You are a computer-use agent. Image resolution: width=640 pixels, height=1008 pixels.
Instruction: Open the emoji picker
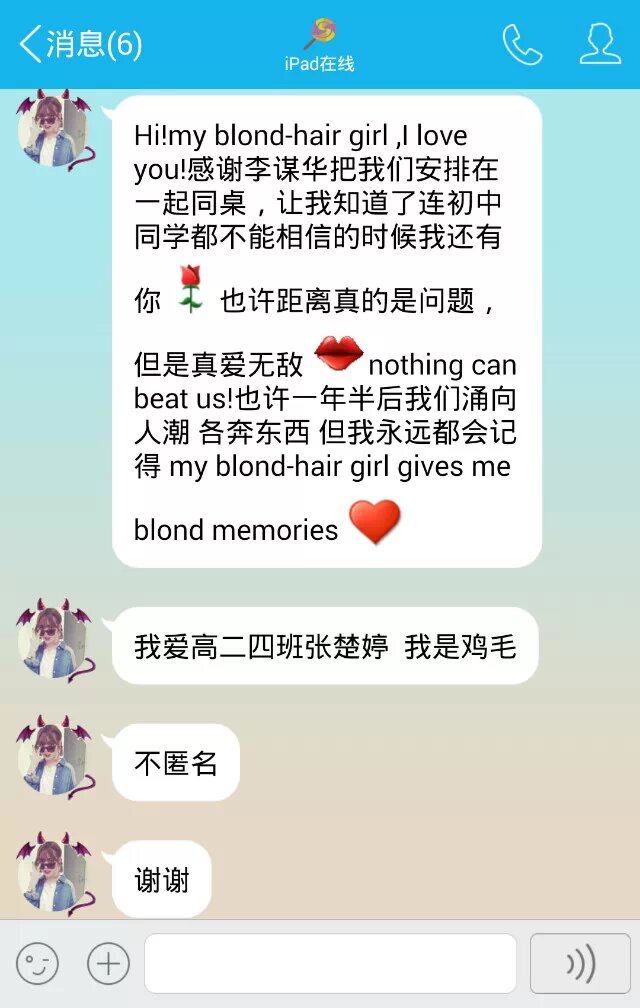[37, 964]
